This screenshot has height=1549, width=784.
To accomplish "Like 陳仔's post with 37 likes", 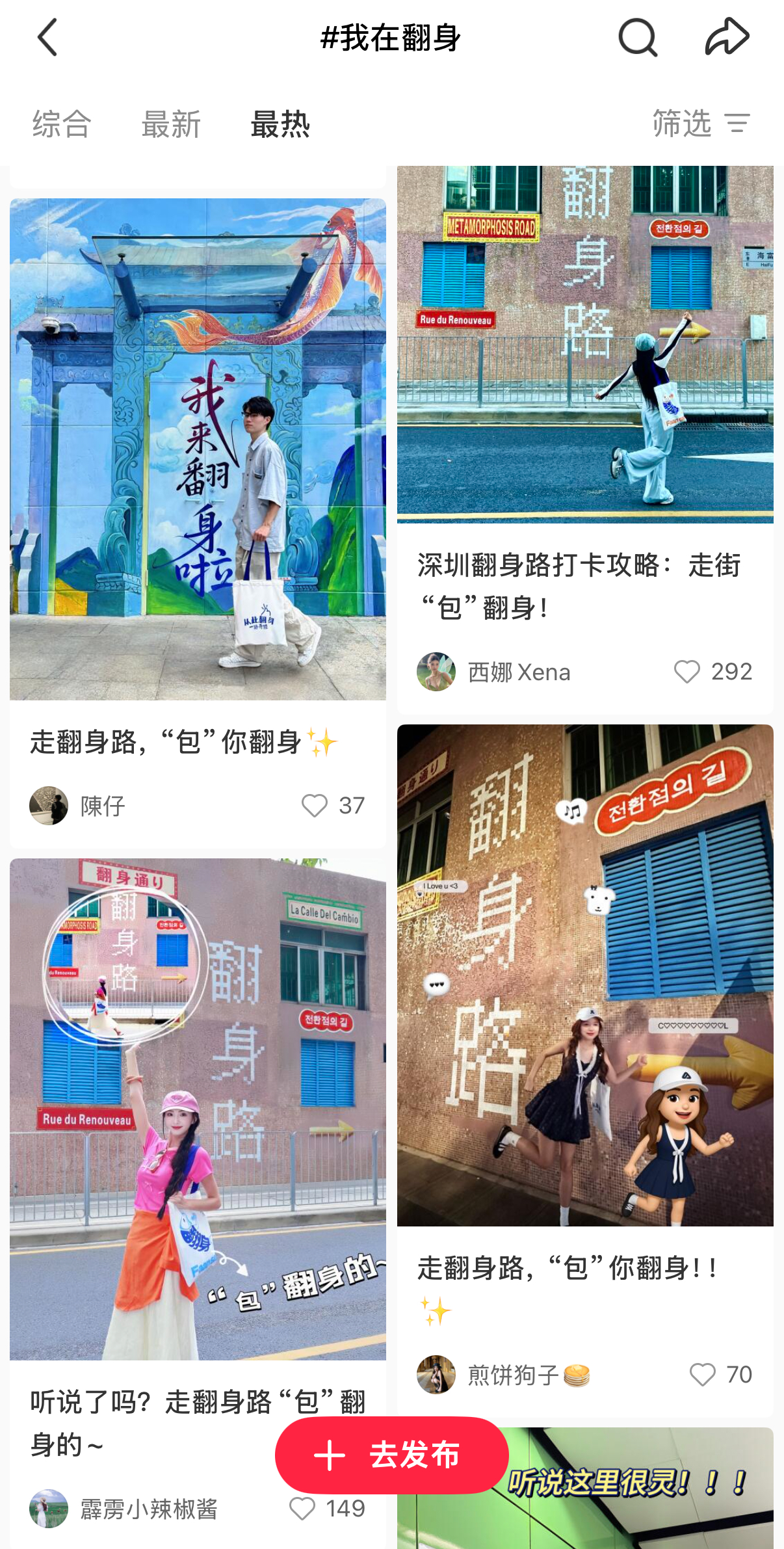I will click(315, 806).
